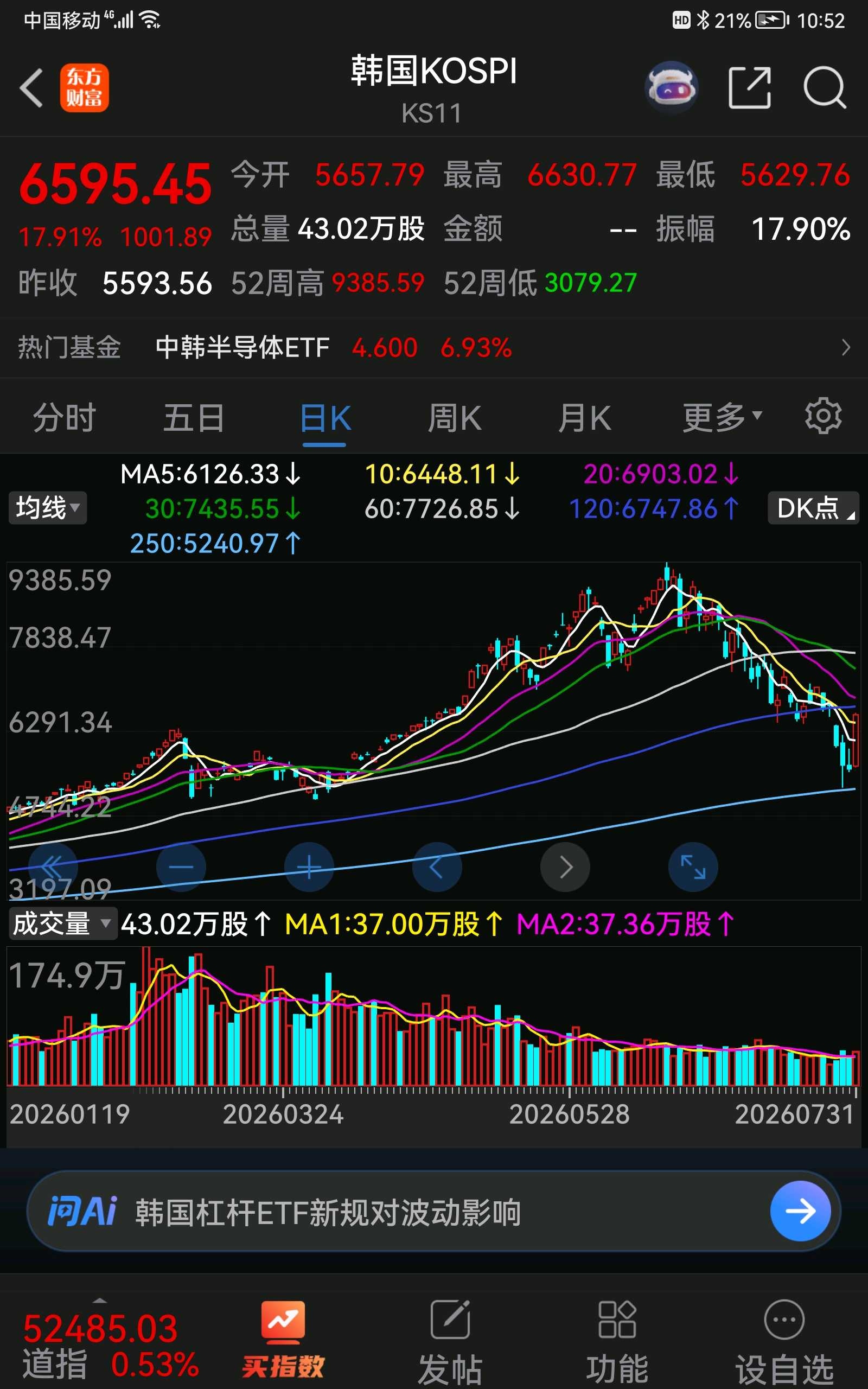
Task: Switch to the 五日 chart tab
Action: tap(194, 418)
